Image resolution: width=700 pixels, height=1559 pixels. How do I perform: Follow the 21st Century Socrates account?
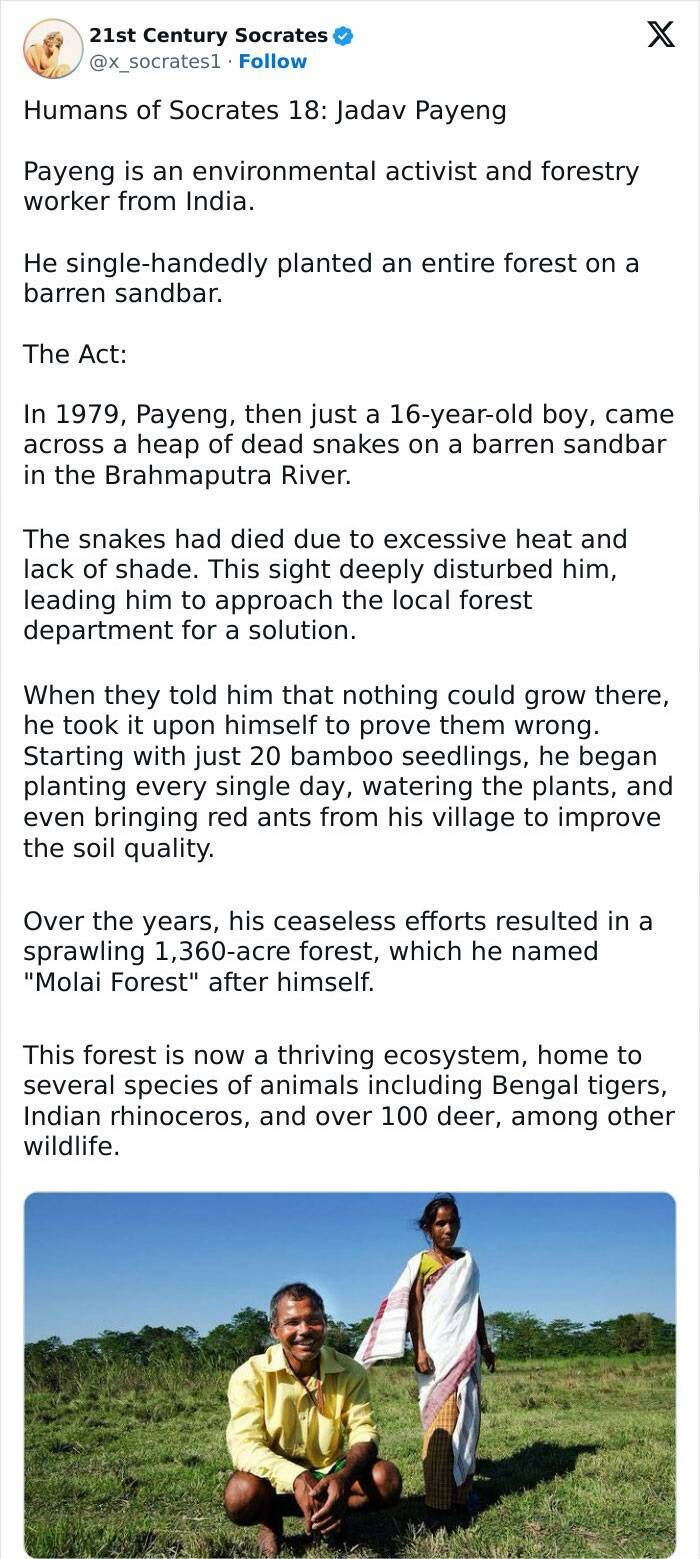[x=272, y=61]
